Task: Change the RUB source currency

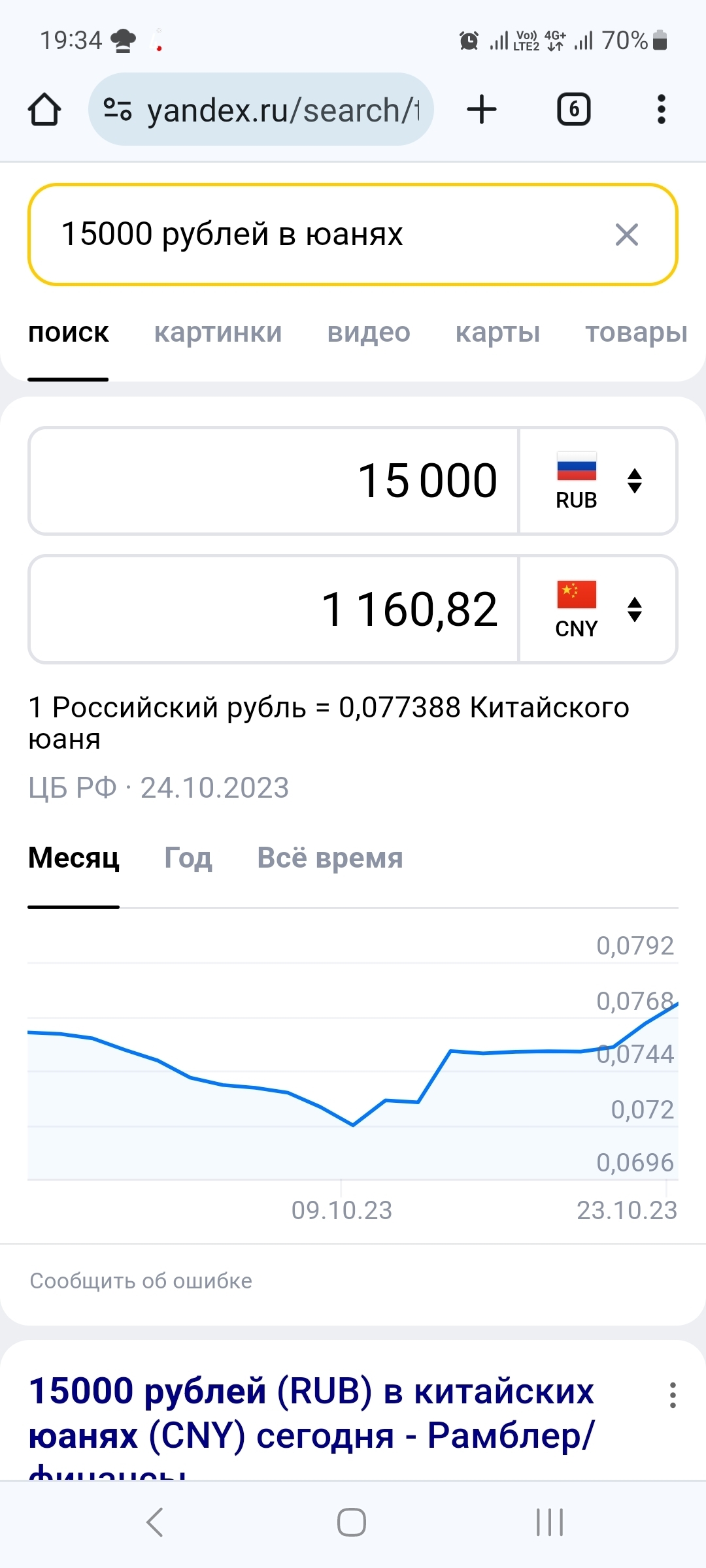Action: click(x=597, y=481)
